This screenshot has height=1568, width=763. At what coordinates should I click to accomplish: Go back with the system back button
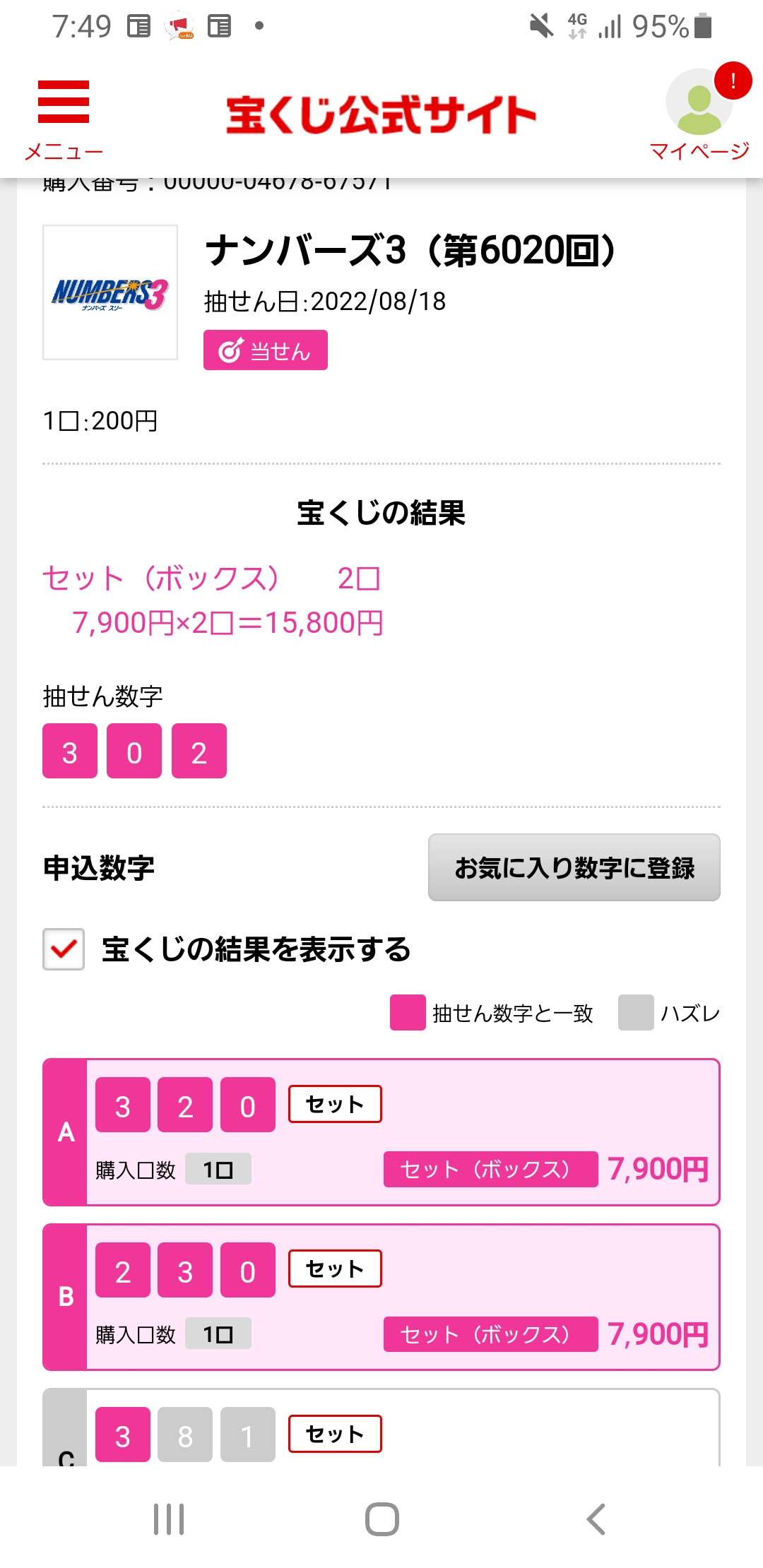click(596, 1519)
